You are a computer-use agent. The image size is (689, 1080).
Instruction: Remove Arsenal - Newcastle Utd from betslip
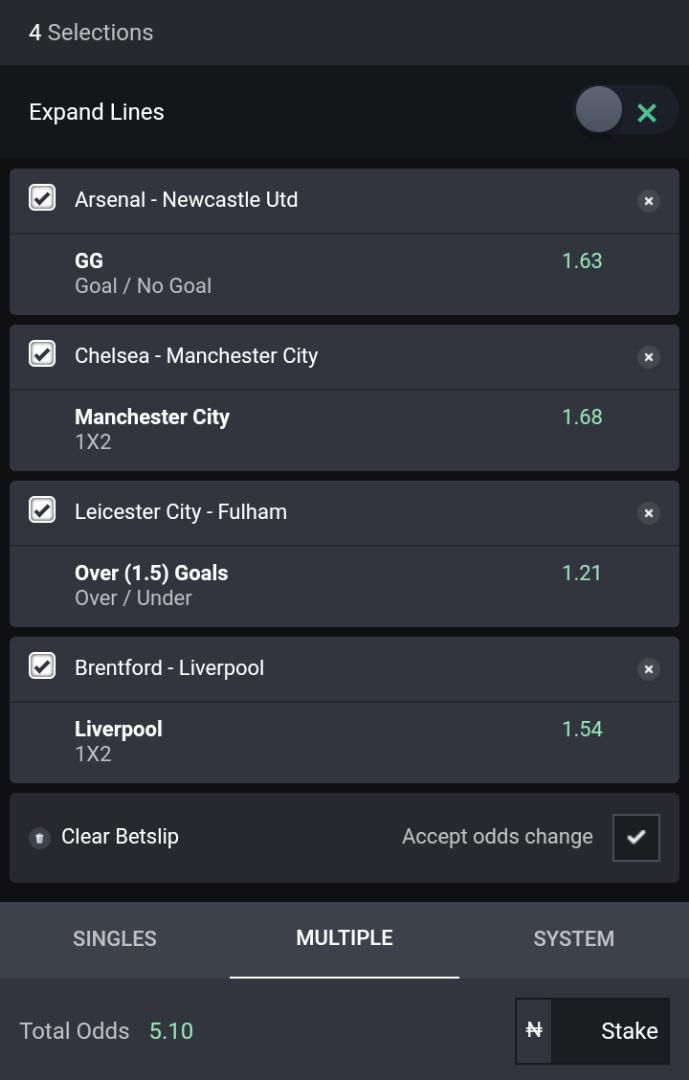click(x=648, y=201)
